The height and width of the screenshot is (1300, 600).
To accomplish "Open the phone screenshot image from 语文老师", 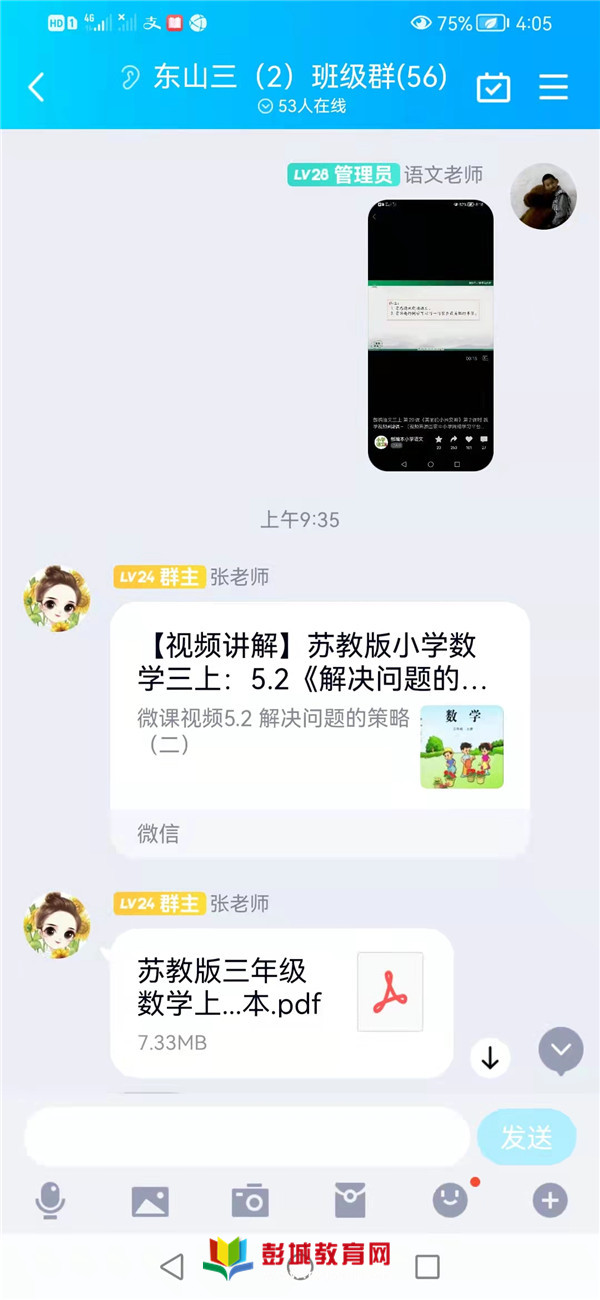I will (430, 336).
